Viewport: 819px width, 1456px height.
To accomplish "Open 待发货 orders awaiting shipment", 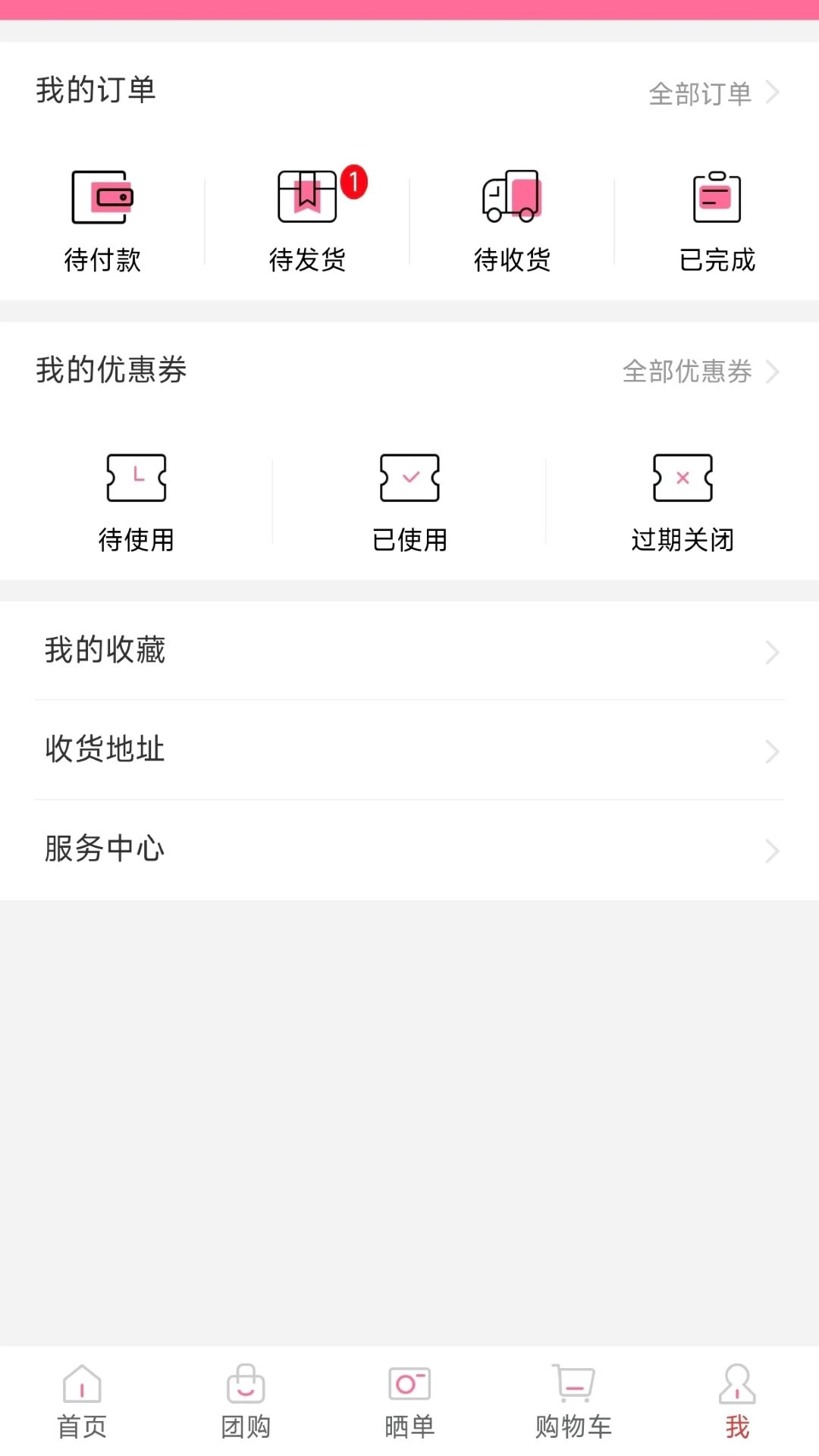I will click(306, 220).
